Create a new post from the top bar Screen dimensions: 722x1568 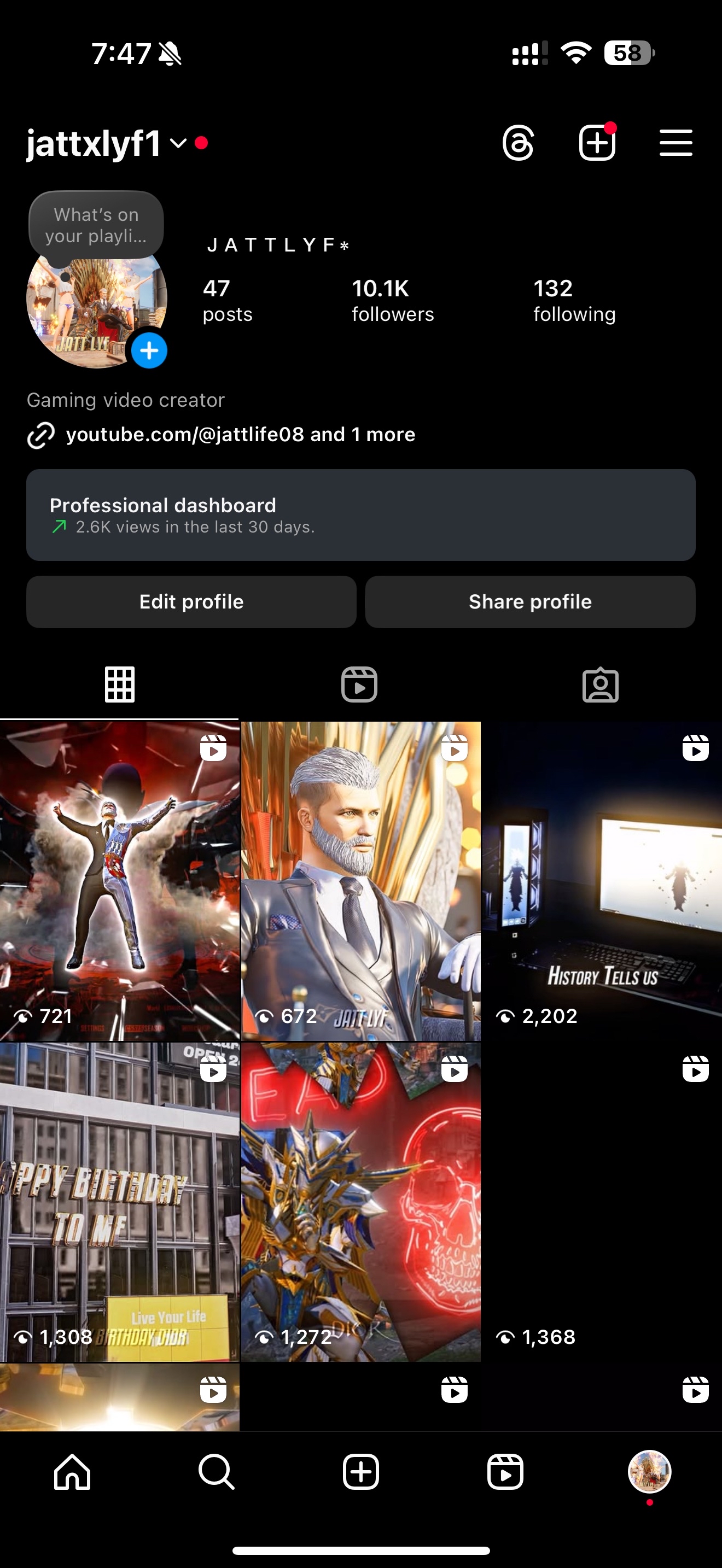(597, 143)
